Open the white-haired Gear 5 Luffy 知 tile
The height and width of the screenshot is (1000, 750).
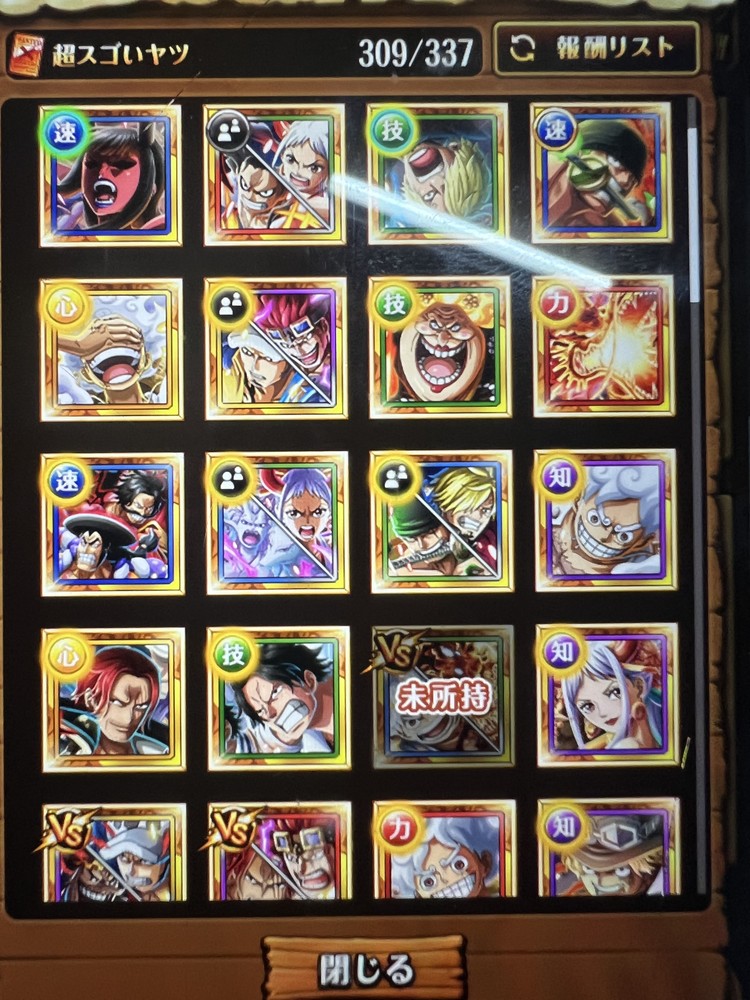[x=605, y=521]
